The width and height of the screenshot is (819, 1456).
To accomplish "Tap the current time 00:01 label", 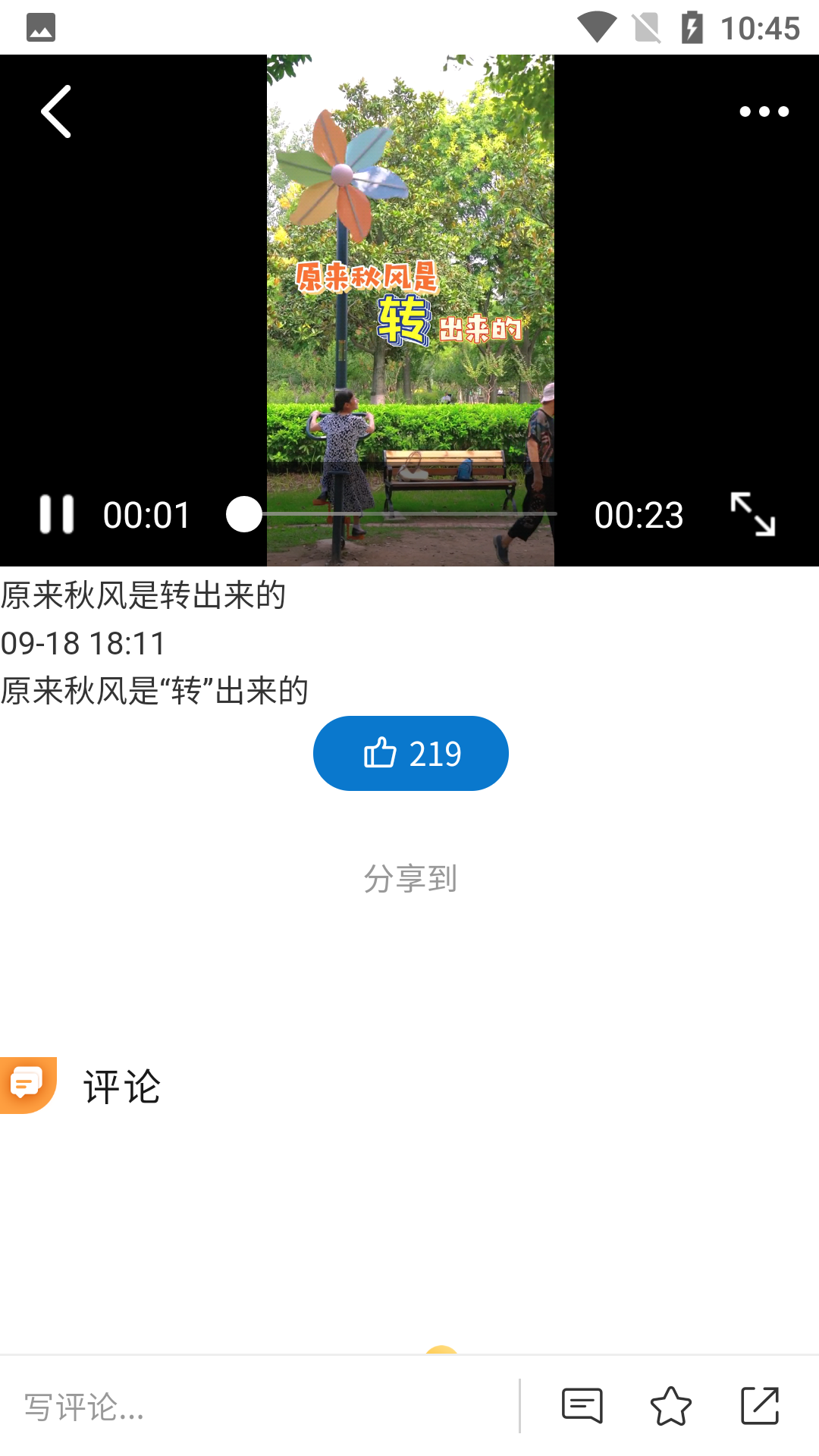I will pos(146,515).
